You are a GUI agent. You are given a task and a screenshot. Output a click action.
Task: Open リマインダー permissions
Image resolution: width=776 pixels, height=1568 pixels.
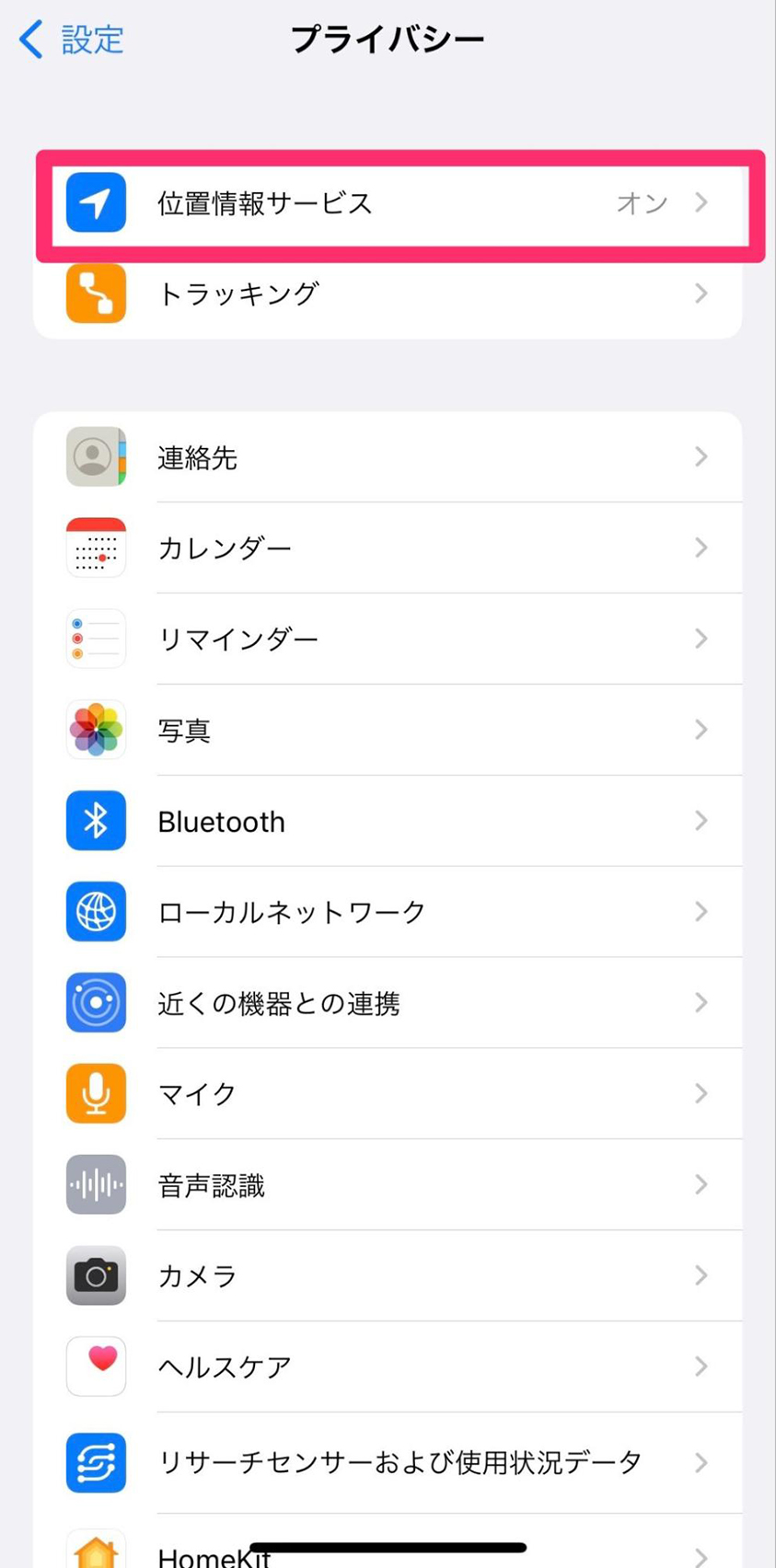coord(388,639)
